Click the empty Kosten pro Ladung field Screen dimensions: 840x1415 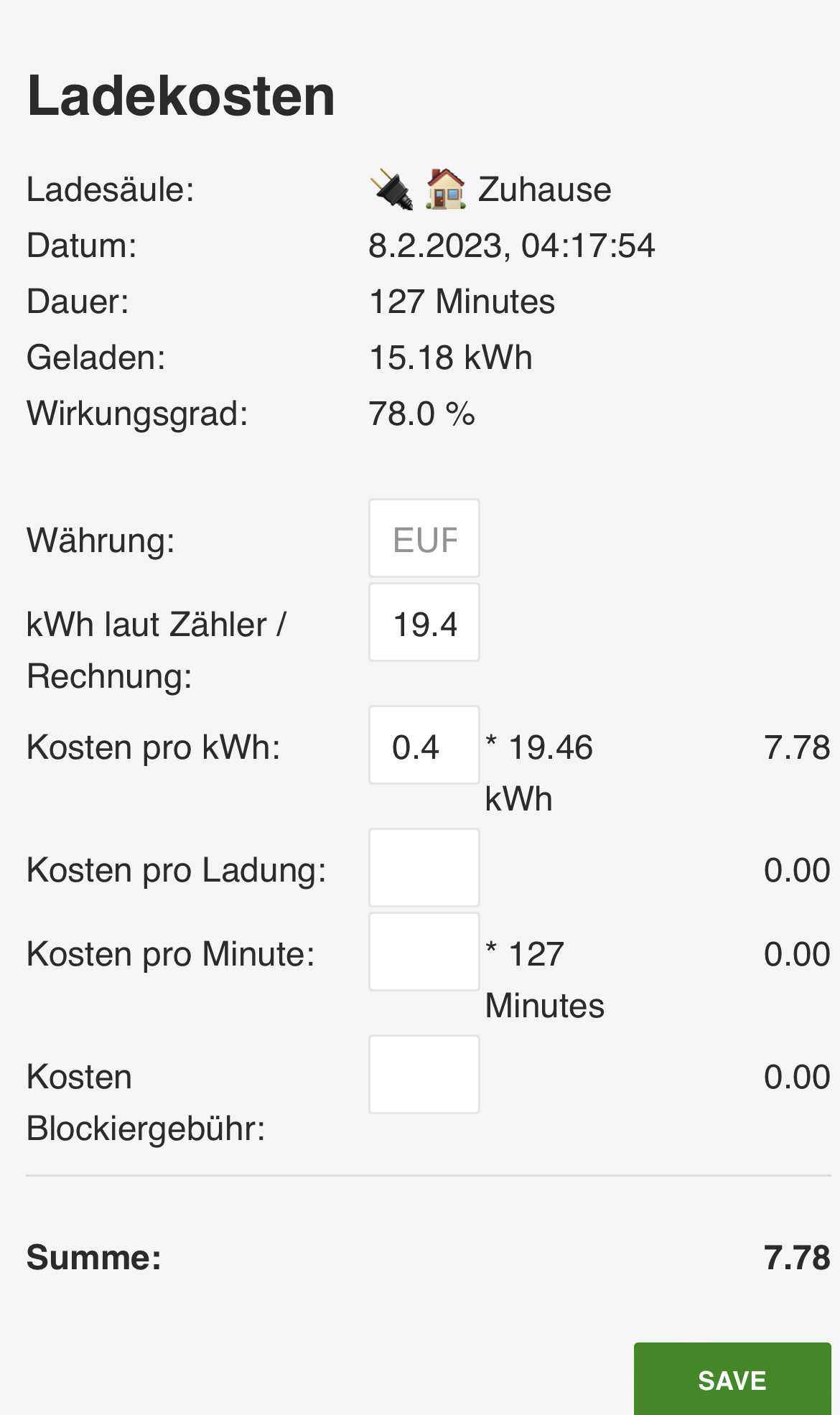click(x=424, y=867)
